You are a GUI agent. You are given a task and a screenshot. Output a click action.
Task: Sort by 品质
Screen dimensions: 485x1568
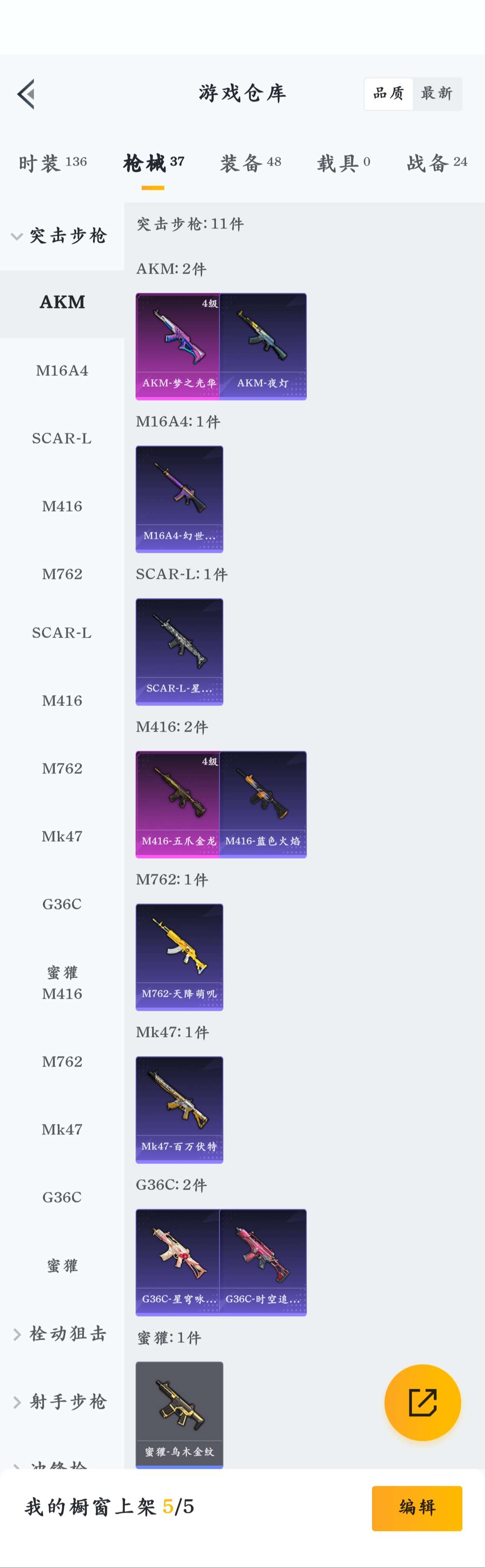(388, 94)
